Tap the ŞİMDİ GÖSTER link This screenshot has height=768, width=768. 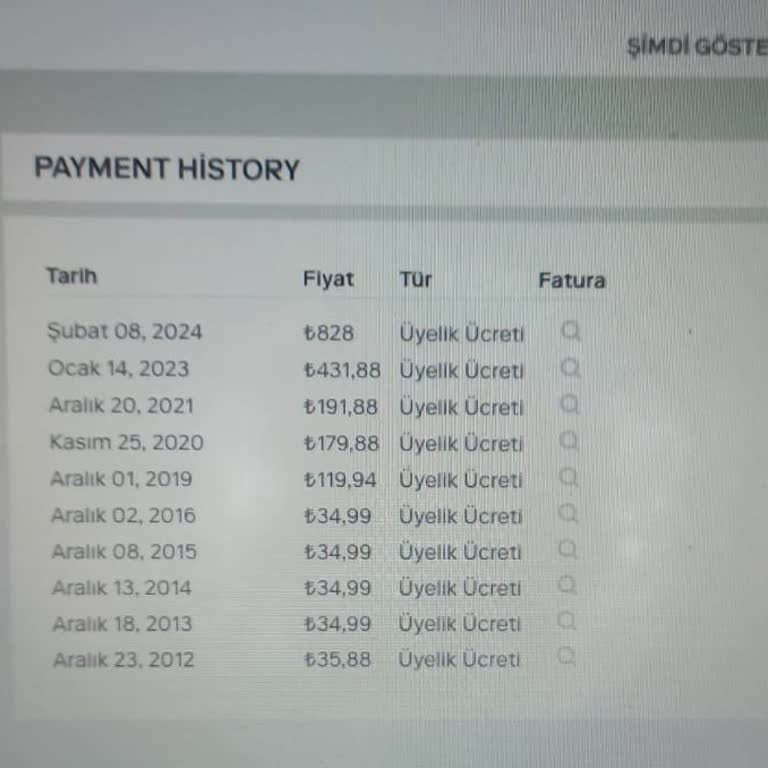(x=696, y=47)
